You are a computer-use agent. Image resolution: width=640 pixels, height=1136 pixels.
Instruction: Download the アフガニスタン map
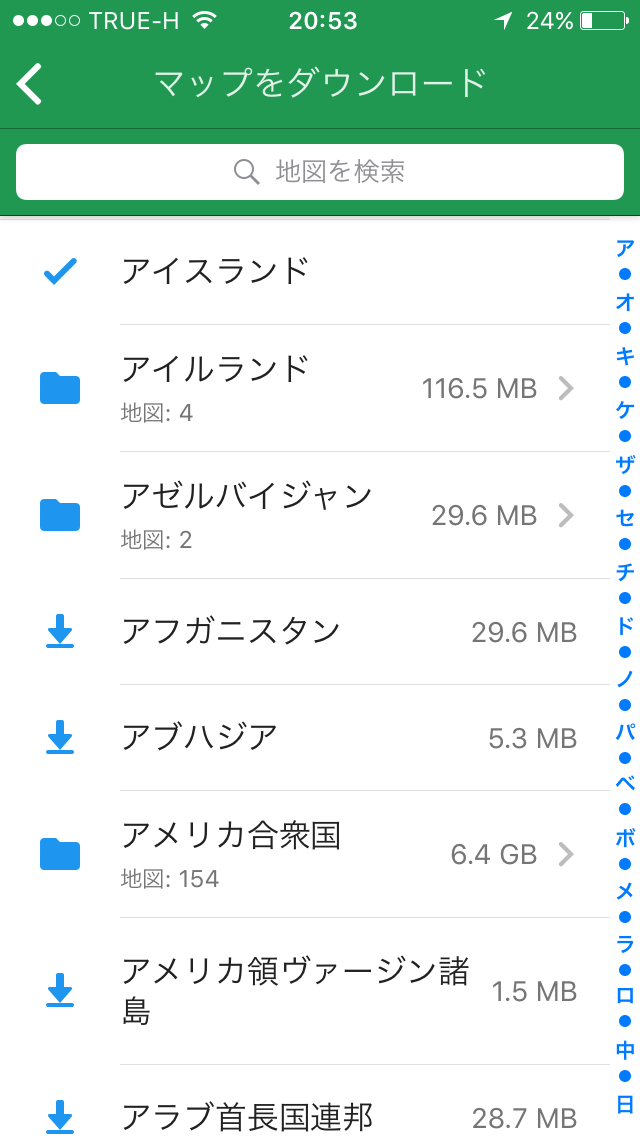click(305, 632)
